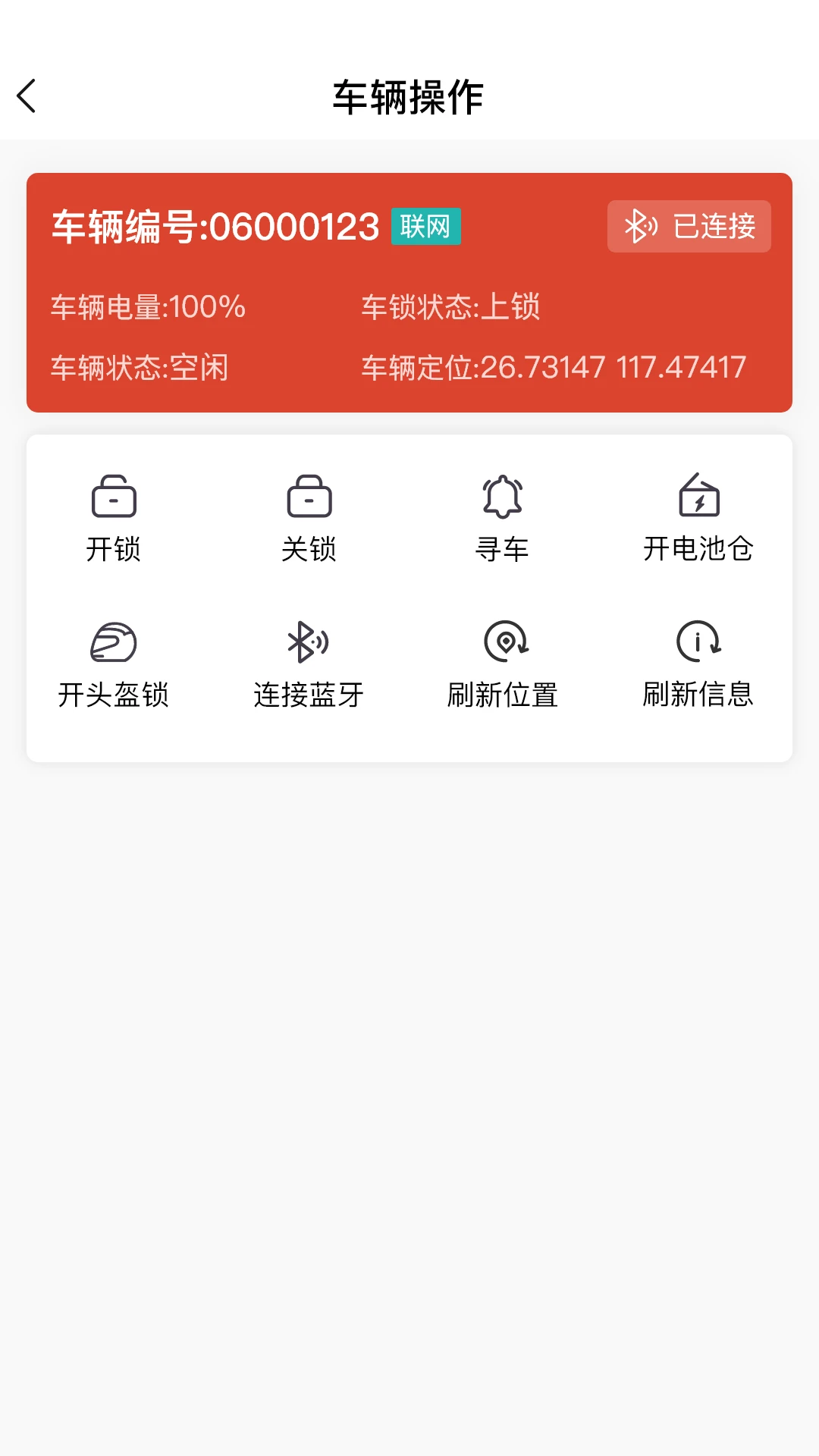Select the green 联网 status badge

click(425, 226)
